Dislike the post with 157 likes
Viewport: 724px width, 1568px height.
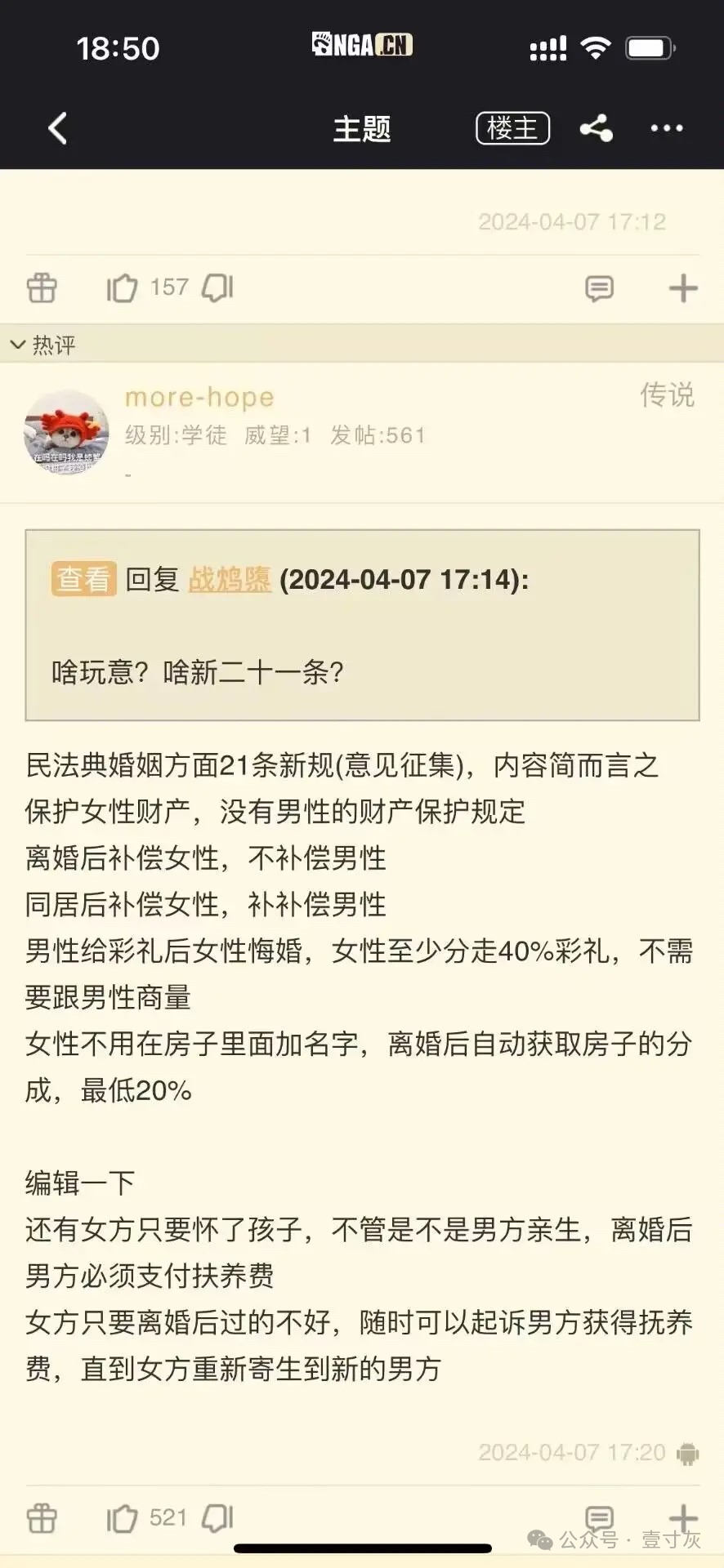click(218, 287)
